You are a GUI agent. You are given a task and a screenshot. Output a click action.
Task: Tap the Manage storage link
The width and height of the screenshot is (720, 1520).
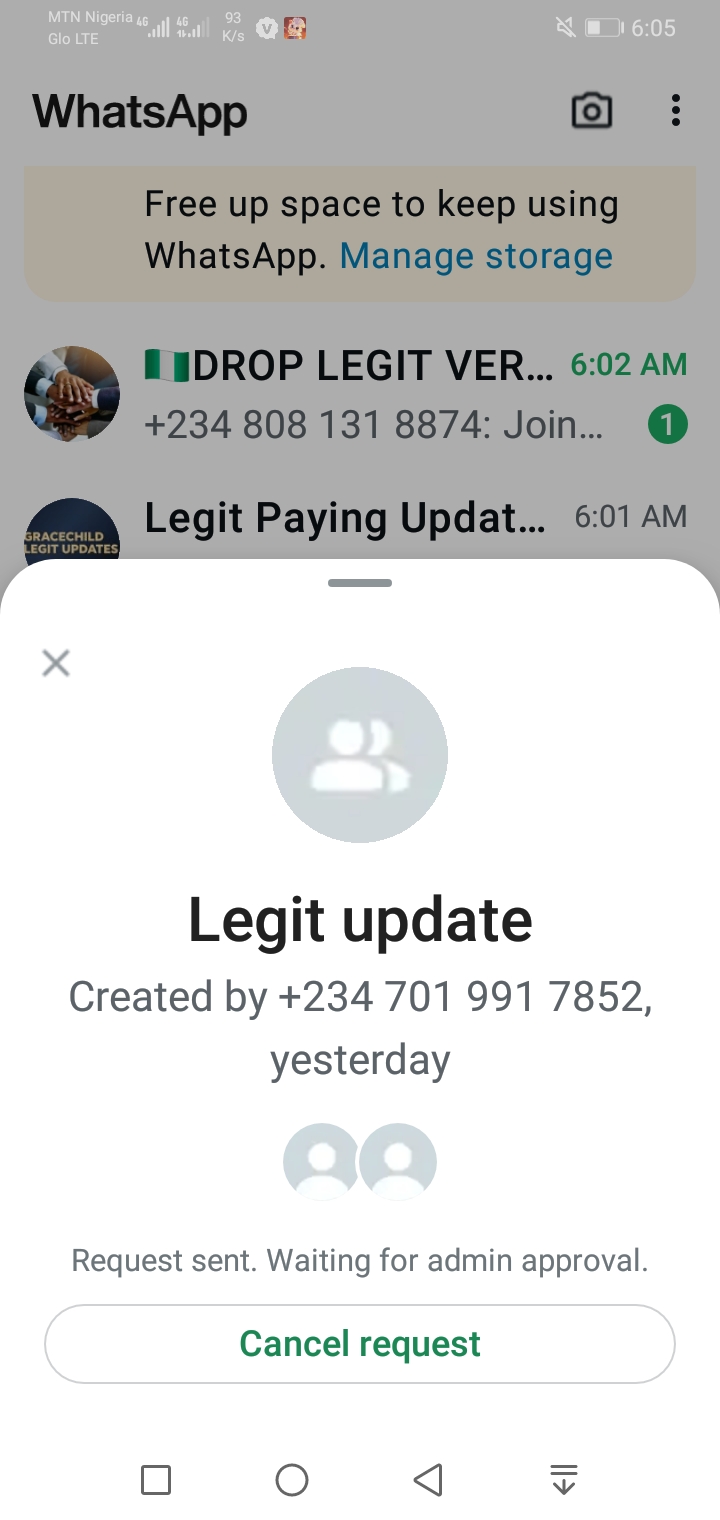coord(476,256)
